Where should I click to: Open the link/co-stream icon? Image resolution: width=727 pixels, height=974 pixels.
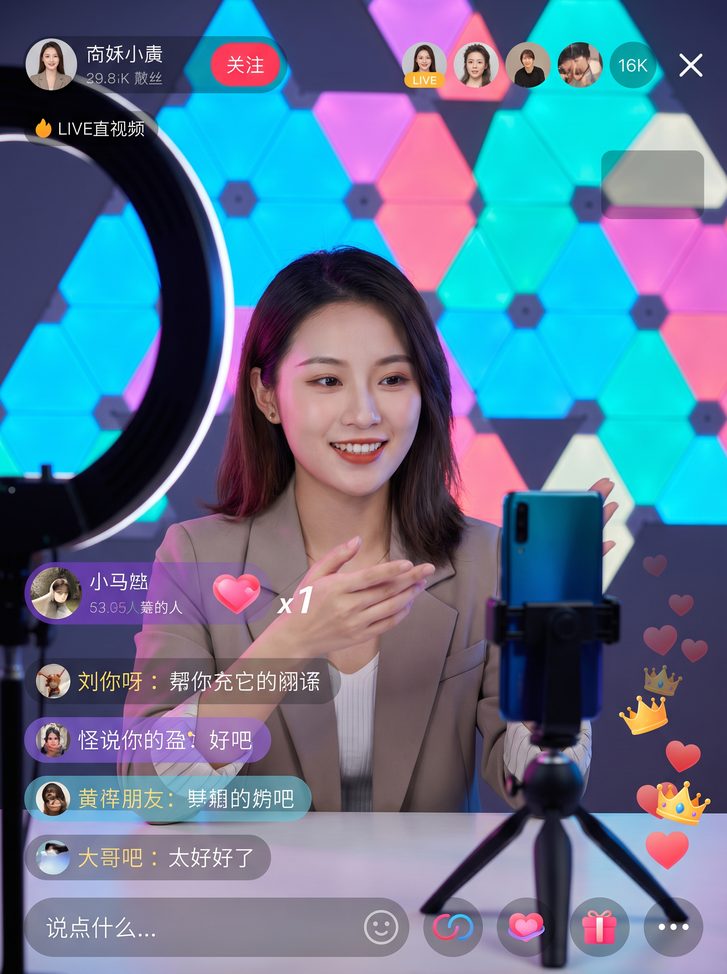point(453,928)
